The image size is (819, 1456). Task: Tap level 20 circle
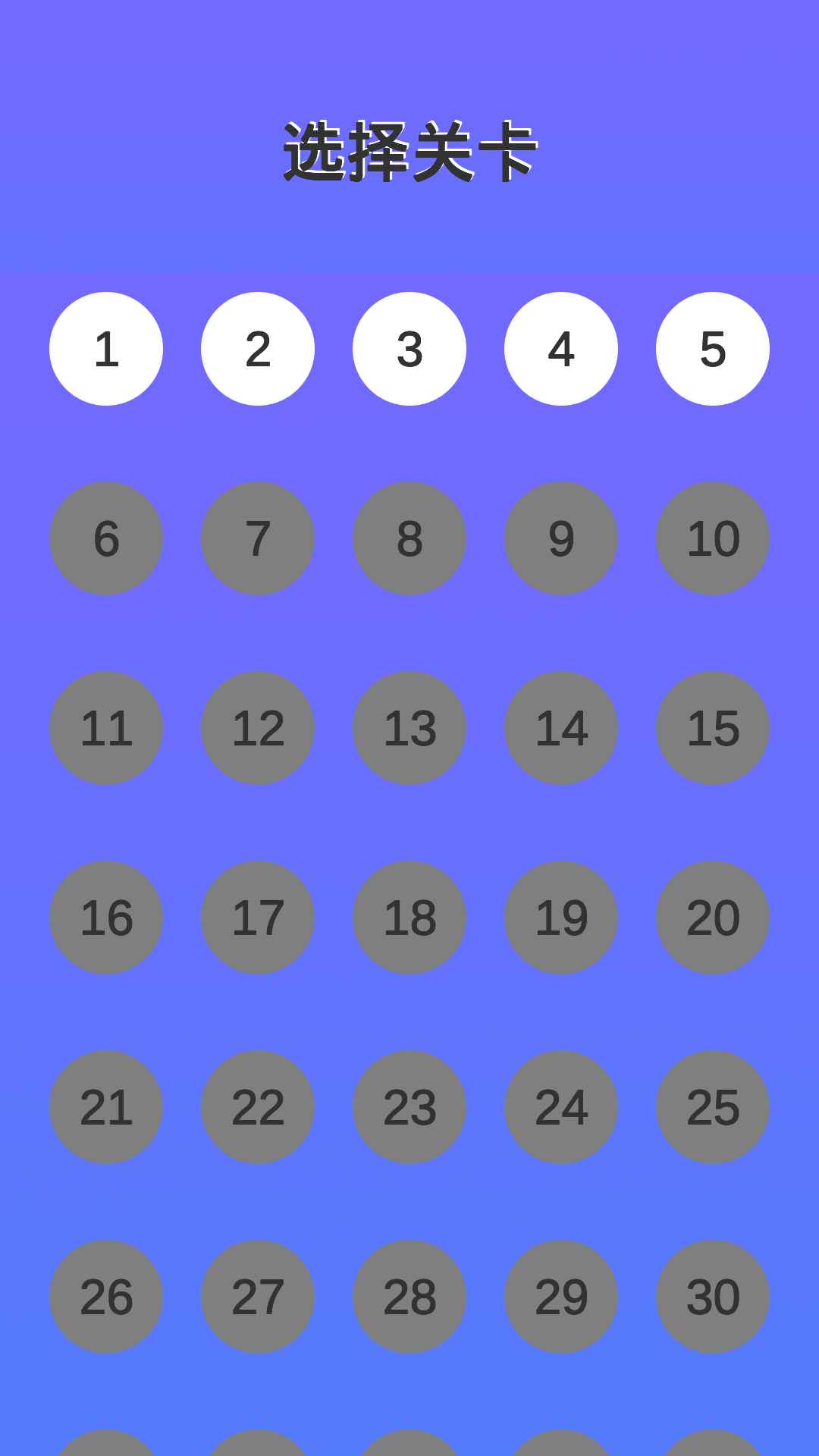713,918
